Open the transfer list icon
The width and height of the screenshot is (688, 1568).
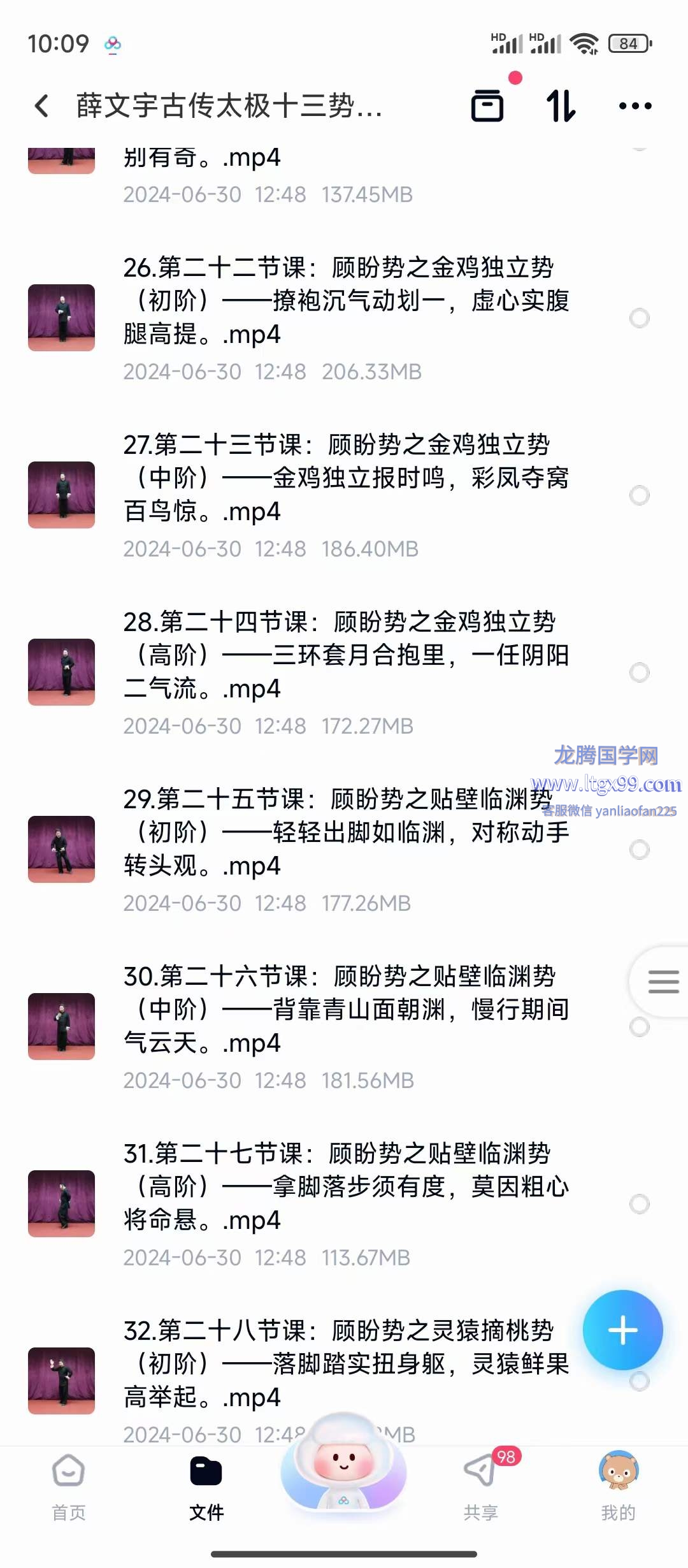[x=487, y=105]
